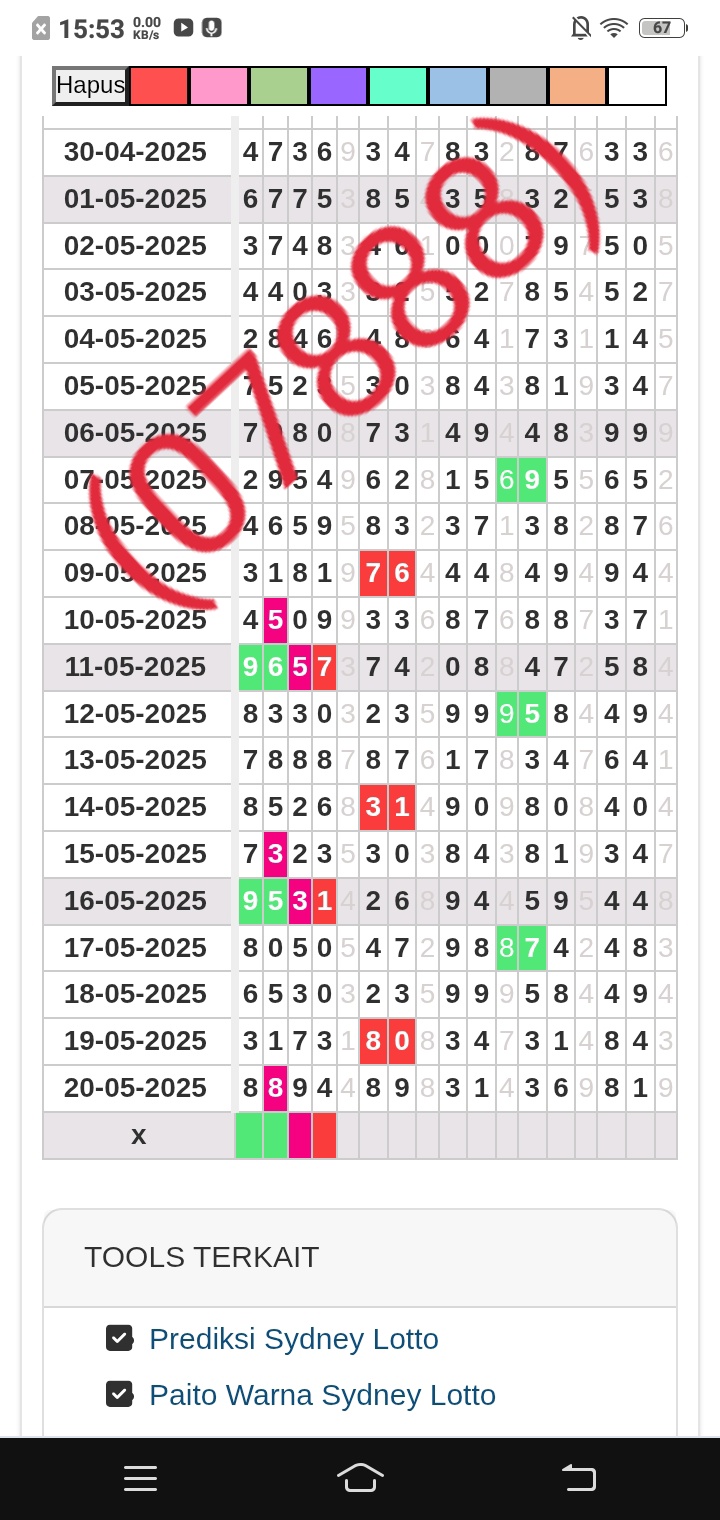Image resolution: width=720 pixels, height=1520 pixels.
Task: Select the purple color swatch
Action: coord(339,86)
